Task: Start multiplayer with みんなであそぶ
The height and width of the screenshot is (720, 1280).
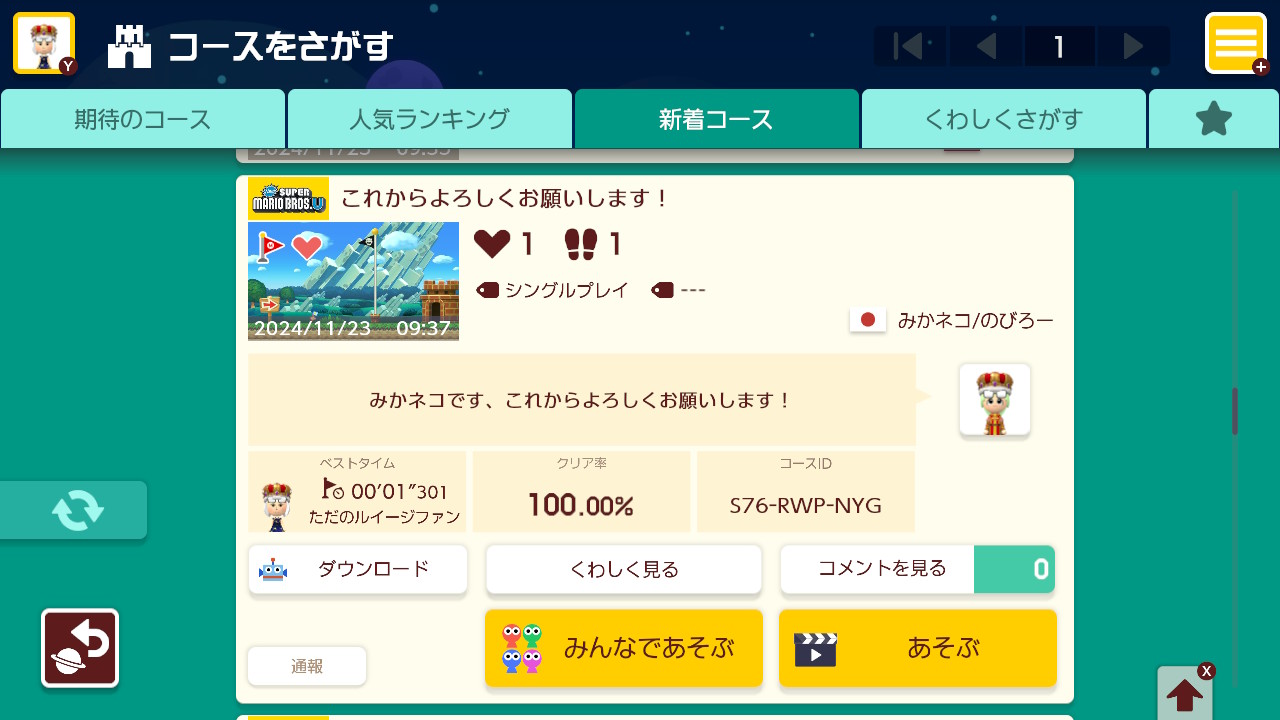Action: pyautogui.click(x=624, y=648)
